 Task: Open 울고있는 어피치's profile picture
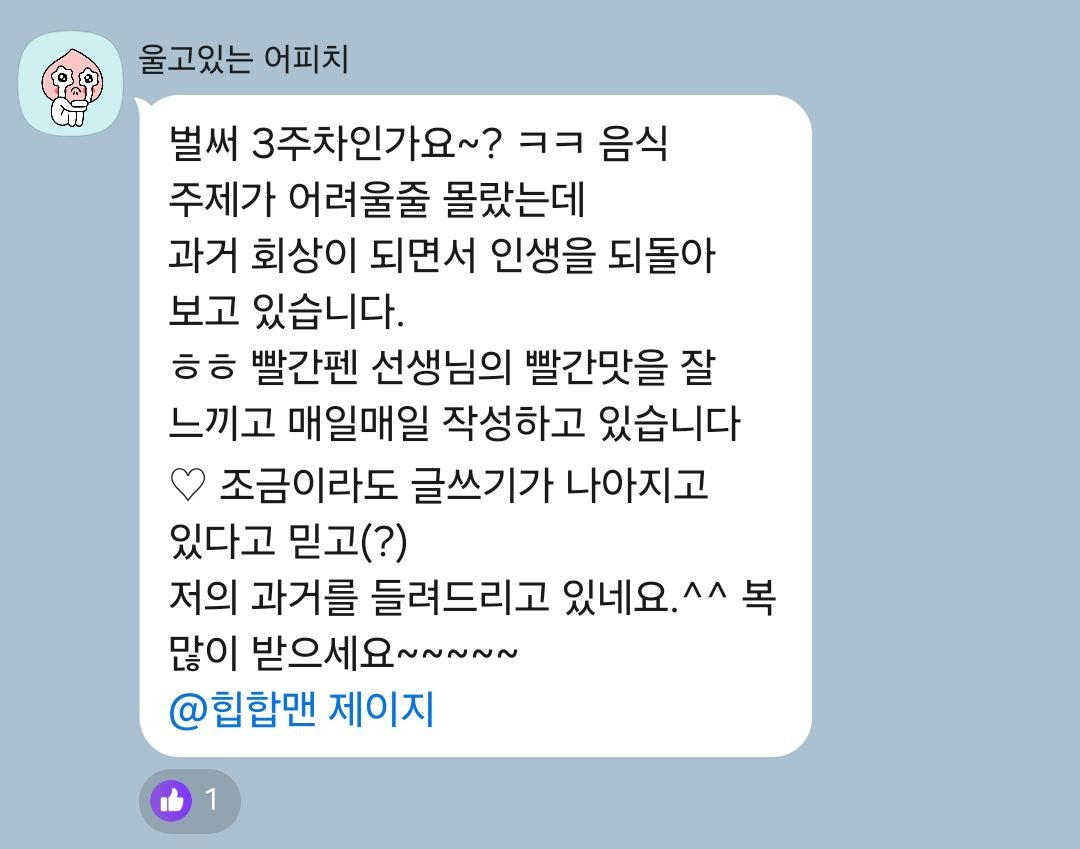click(72, 83)
